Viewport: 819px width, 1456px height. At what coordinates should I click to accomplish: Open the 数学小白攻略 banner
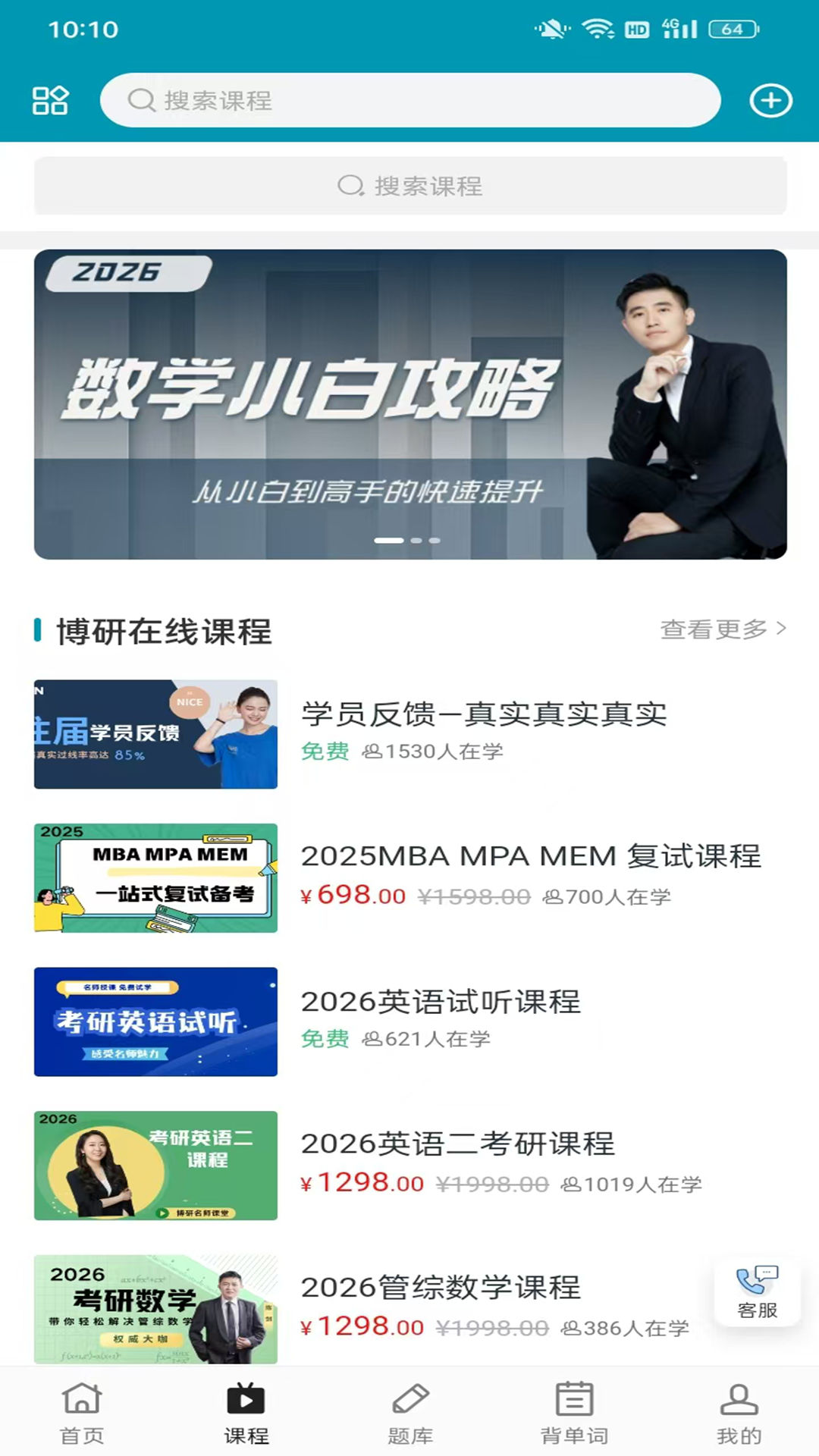(x=409, y=404)
